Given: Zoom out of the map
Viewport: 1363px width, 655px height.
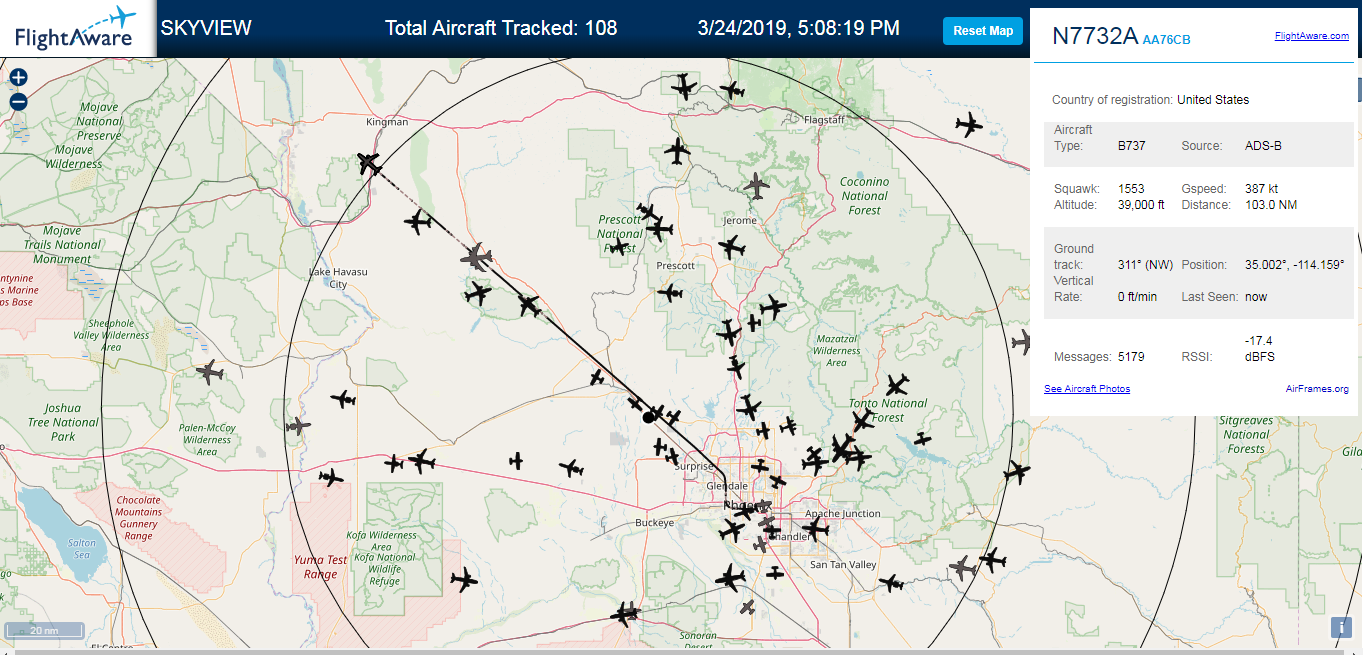Looking at the screenshot, I should 18,102.
